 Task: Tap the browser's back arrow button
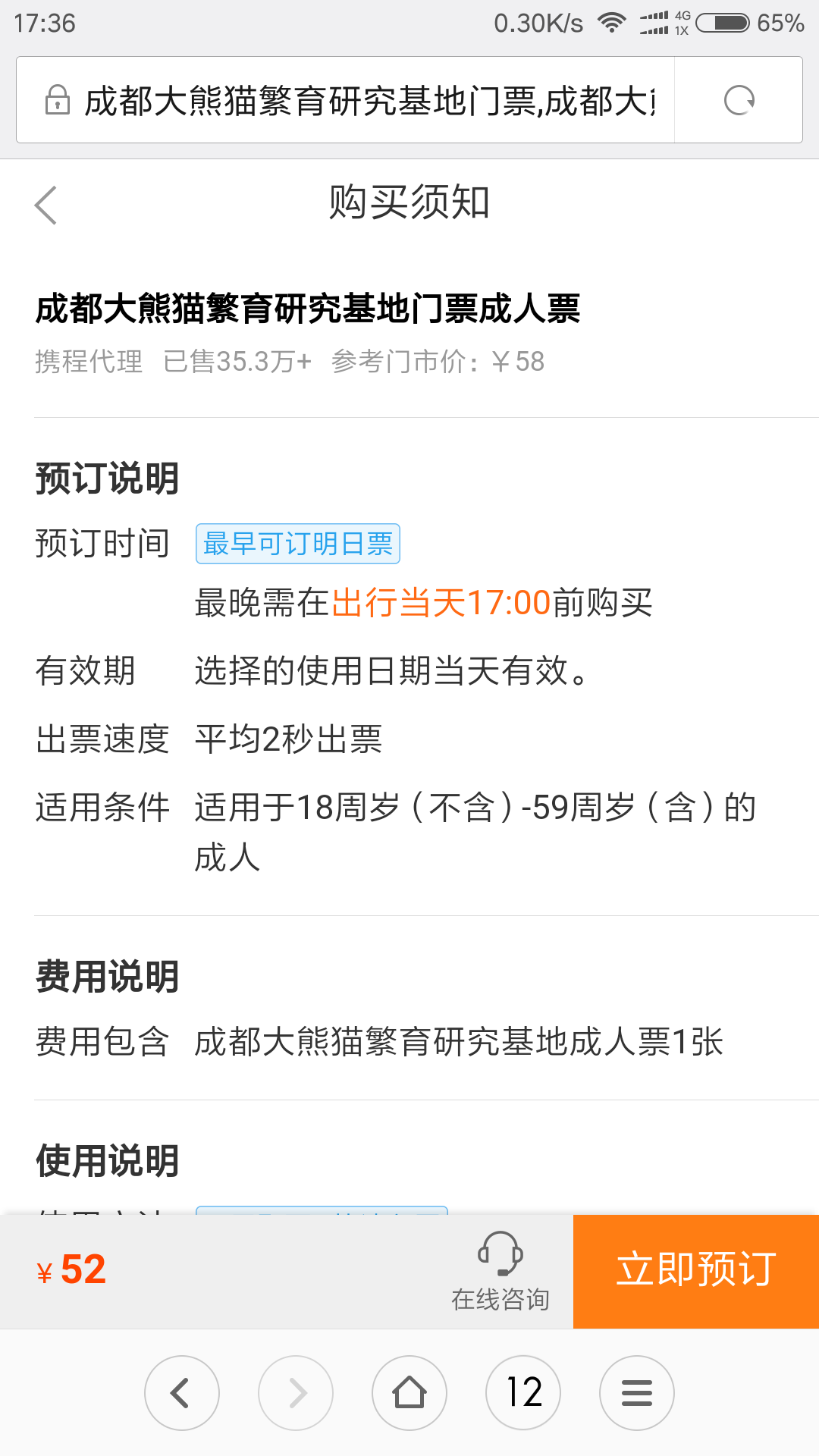click(x=182, y=1393)
